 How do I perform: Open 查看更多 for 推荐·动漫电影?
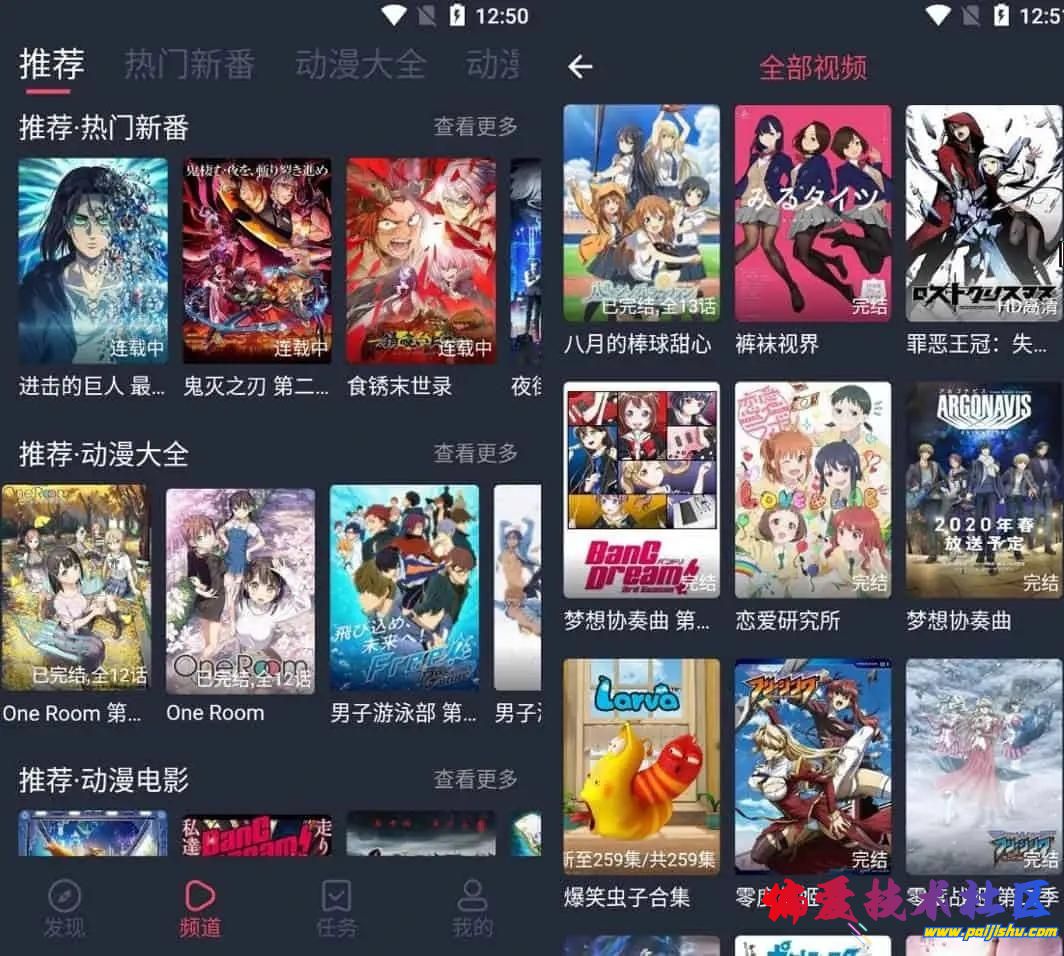coord(475,779)
